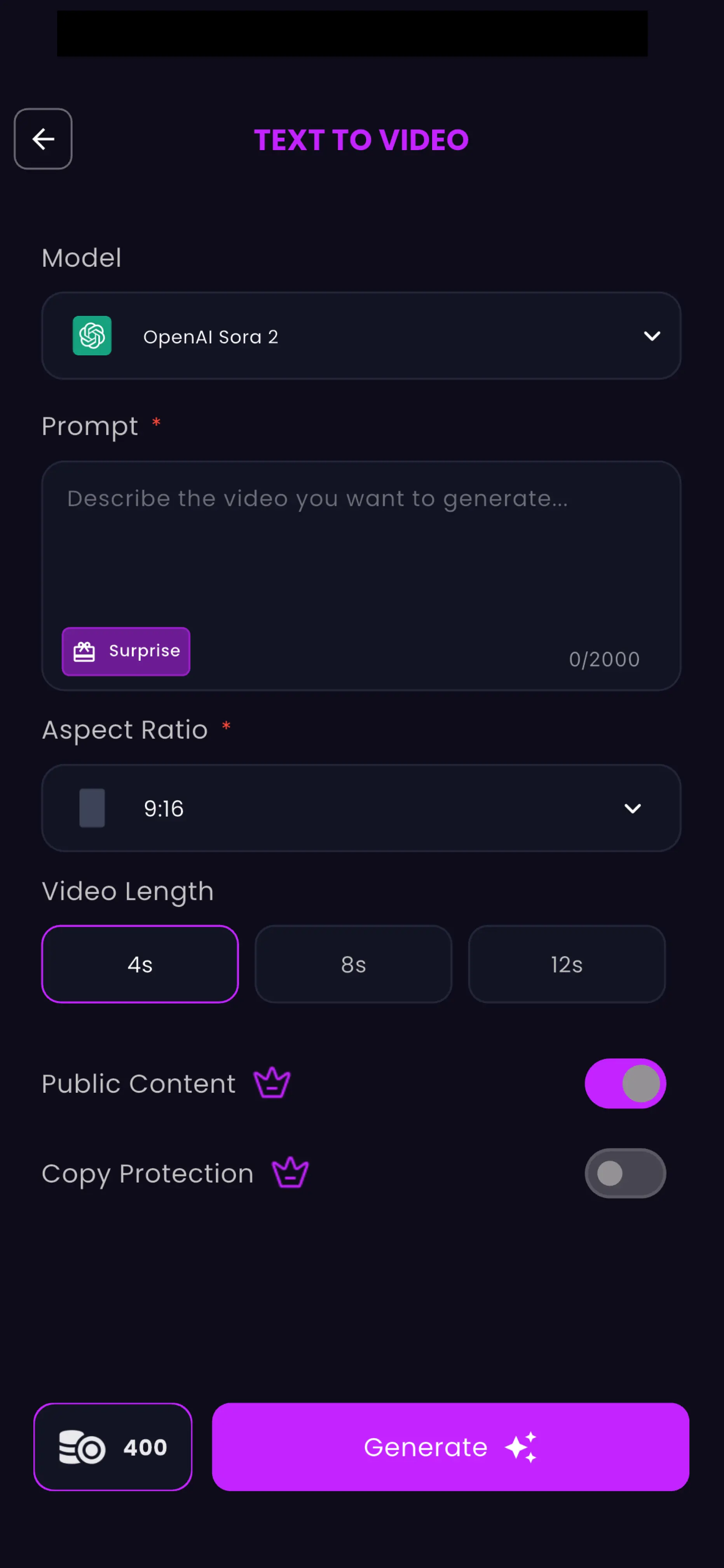The image size is (724, 1568).
Task: Keep 4s selected by clicking it
Action: [x=140, y=964]
